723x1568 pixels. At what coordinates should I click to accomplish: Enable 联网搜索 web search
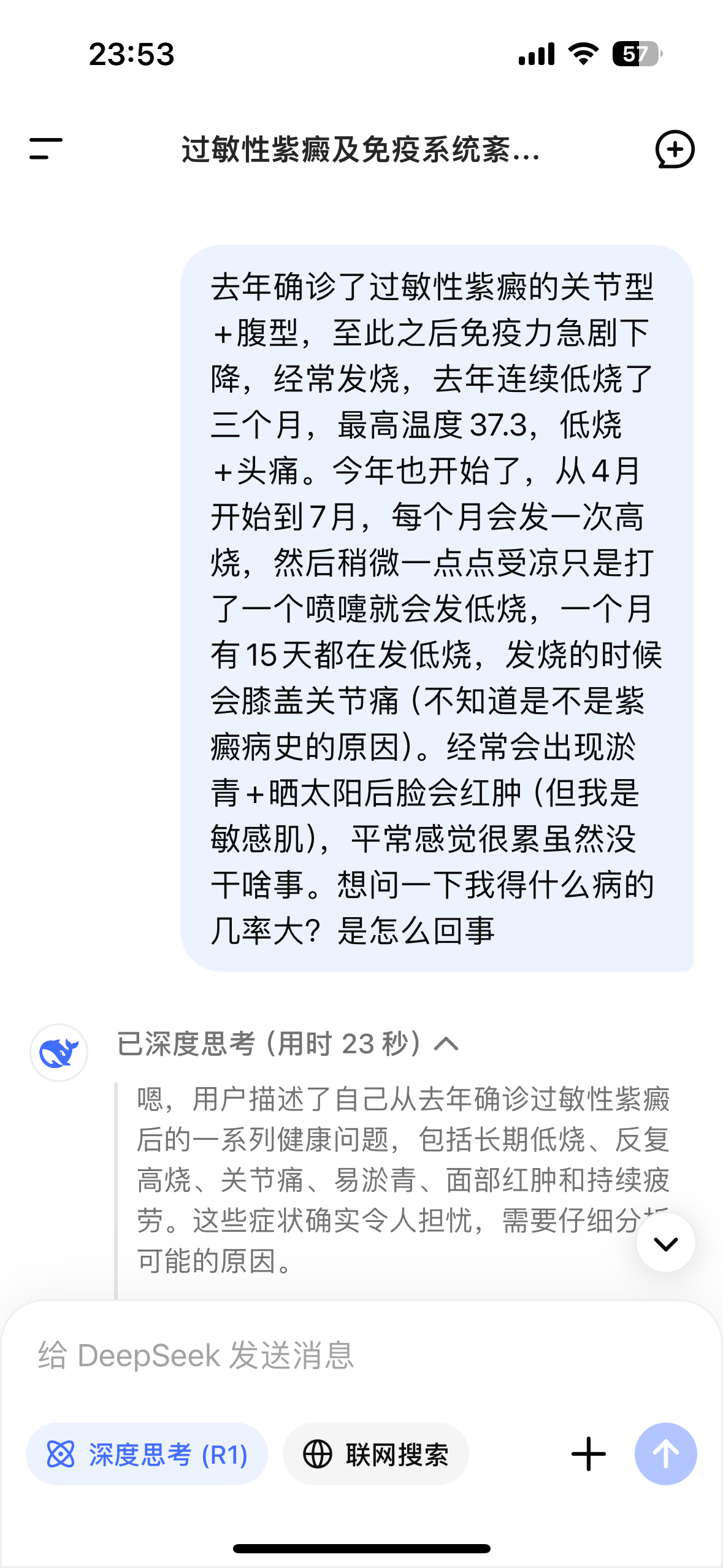pos(376,1455)
